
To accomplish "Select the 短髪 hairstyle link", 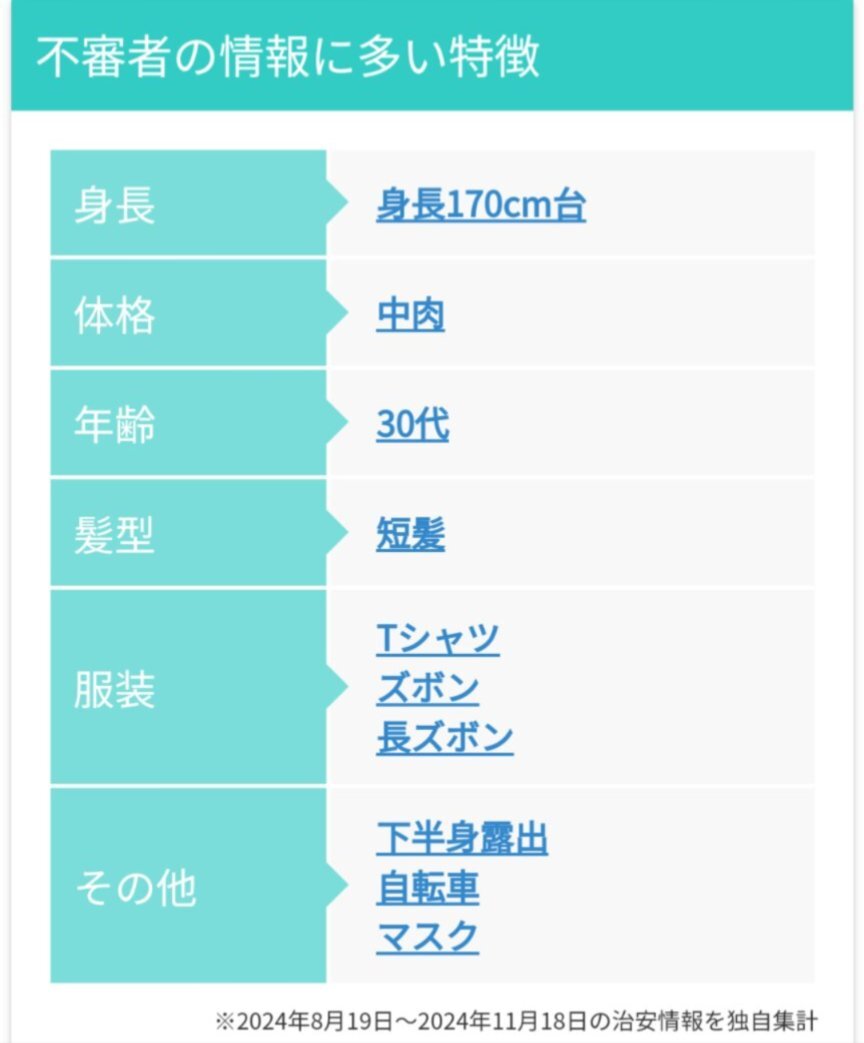I will 410,536.
